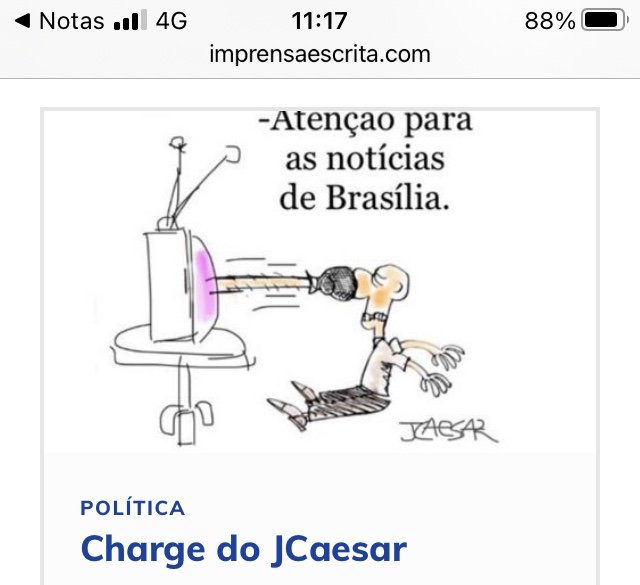The width and height of the screenshot is (640, 585).
Task: Tap the imprensaescrita.com address bar
Action: click(x=320, y=54)
